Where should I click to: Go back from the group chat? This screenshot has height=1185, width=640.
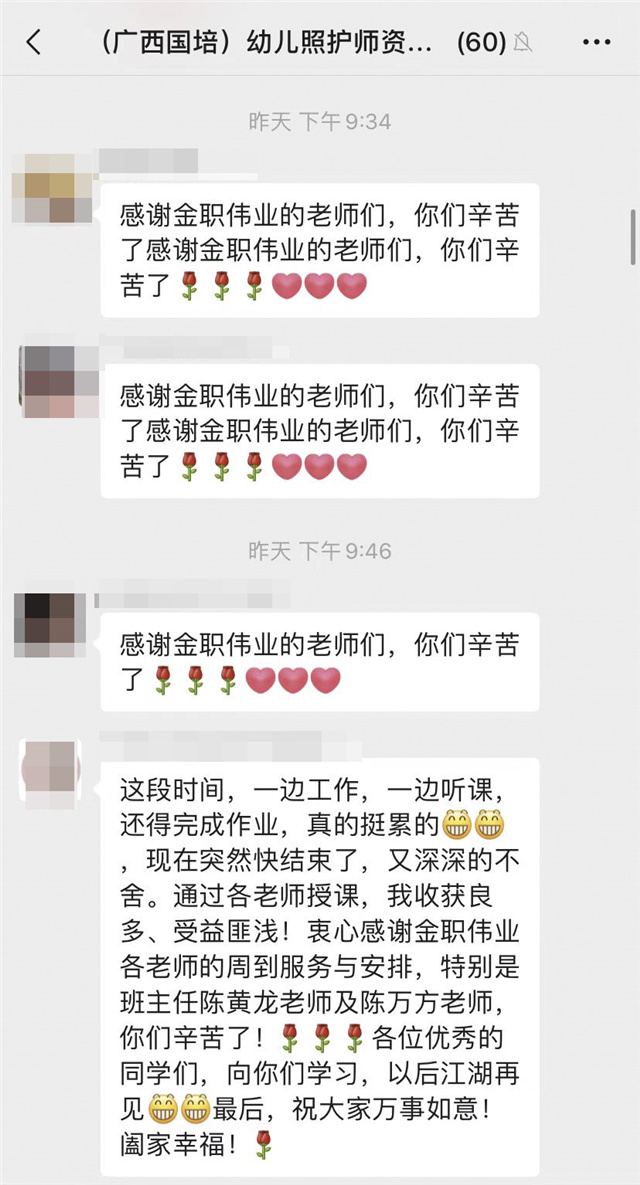tap(35, 43)
